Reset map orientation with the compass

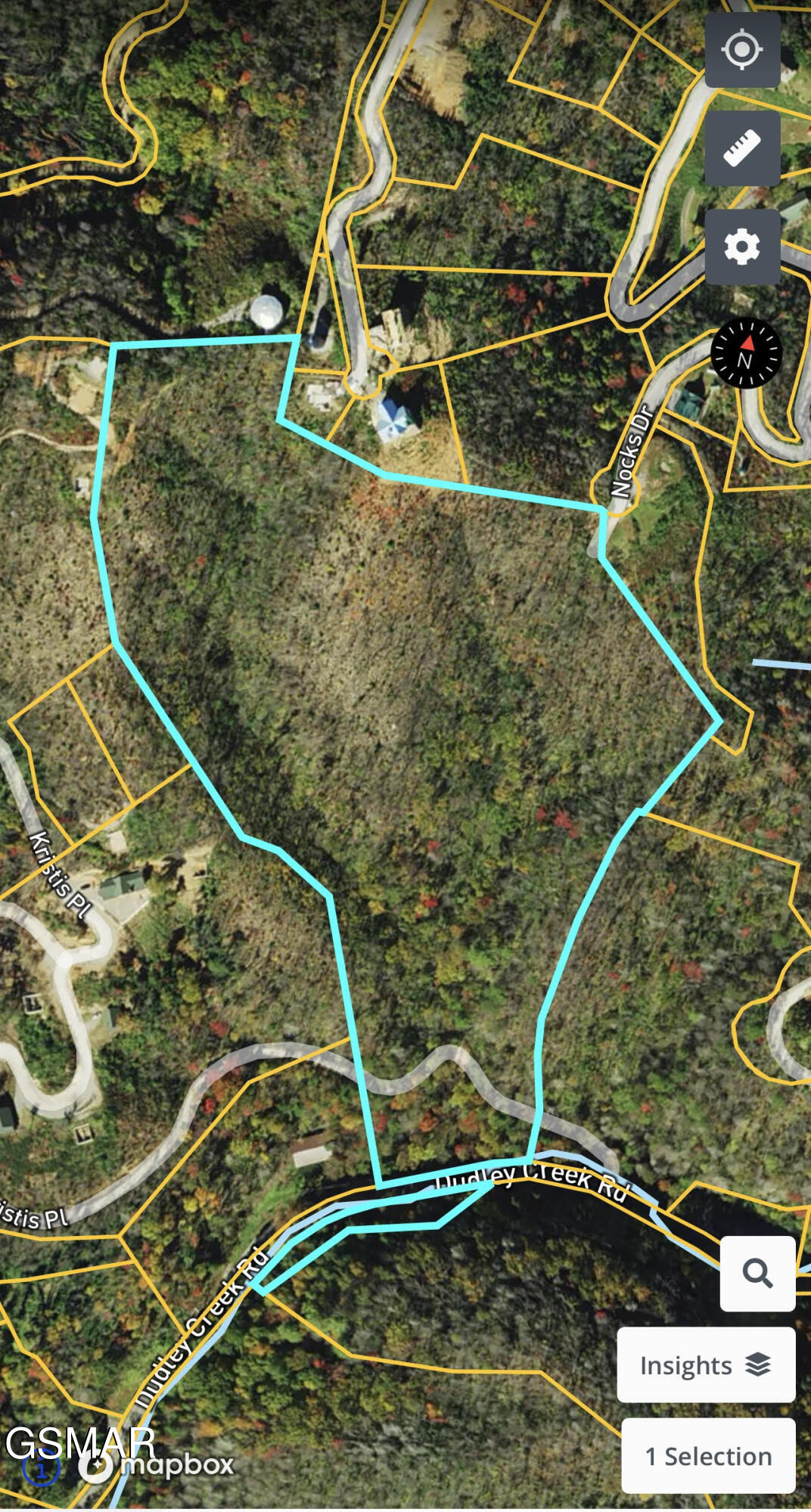(745, 353)
